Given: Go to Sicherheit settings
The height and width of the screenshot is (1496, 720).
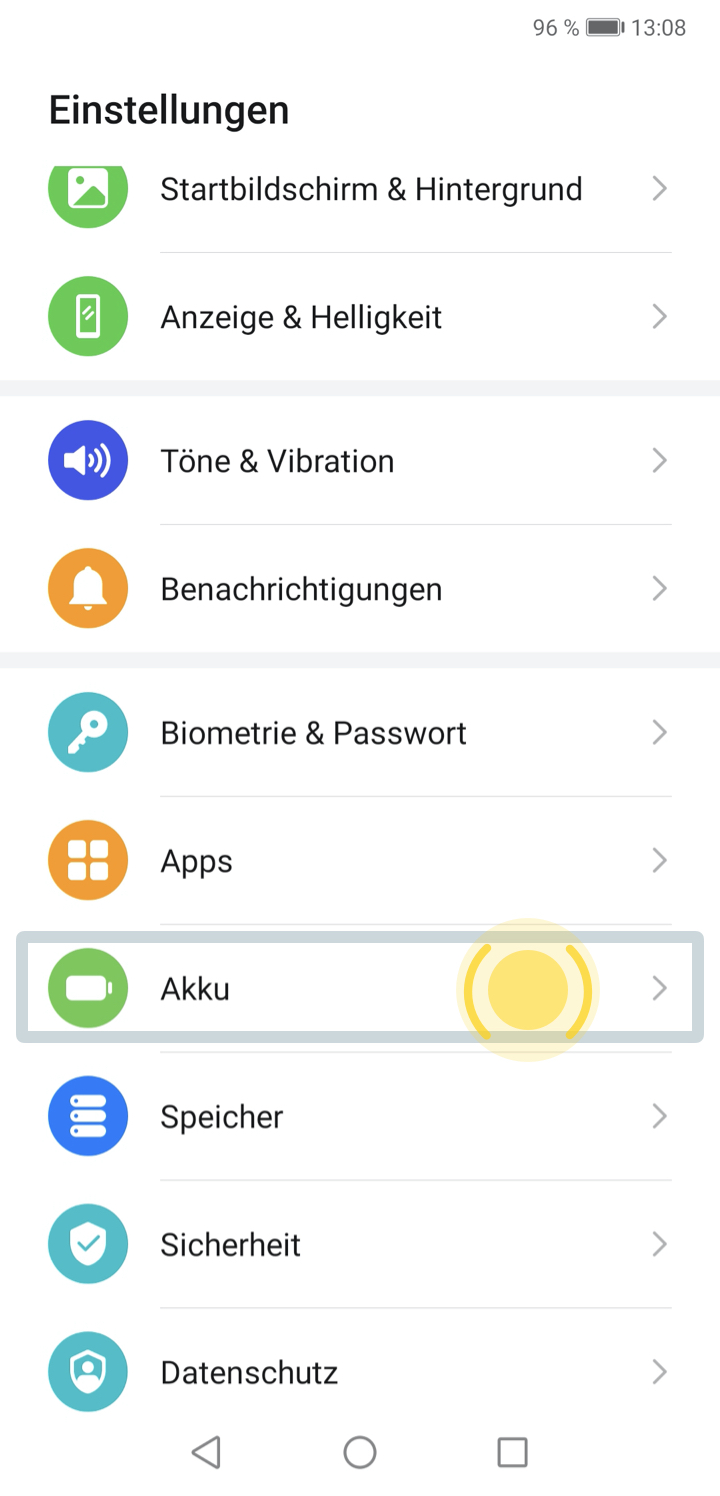Looking at the screenshot, I should click(x=360, y=1245).
